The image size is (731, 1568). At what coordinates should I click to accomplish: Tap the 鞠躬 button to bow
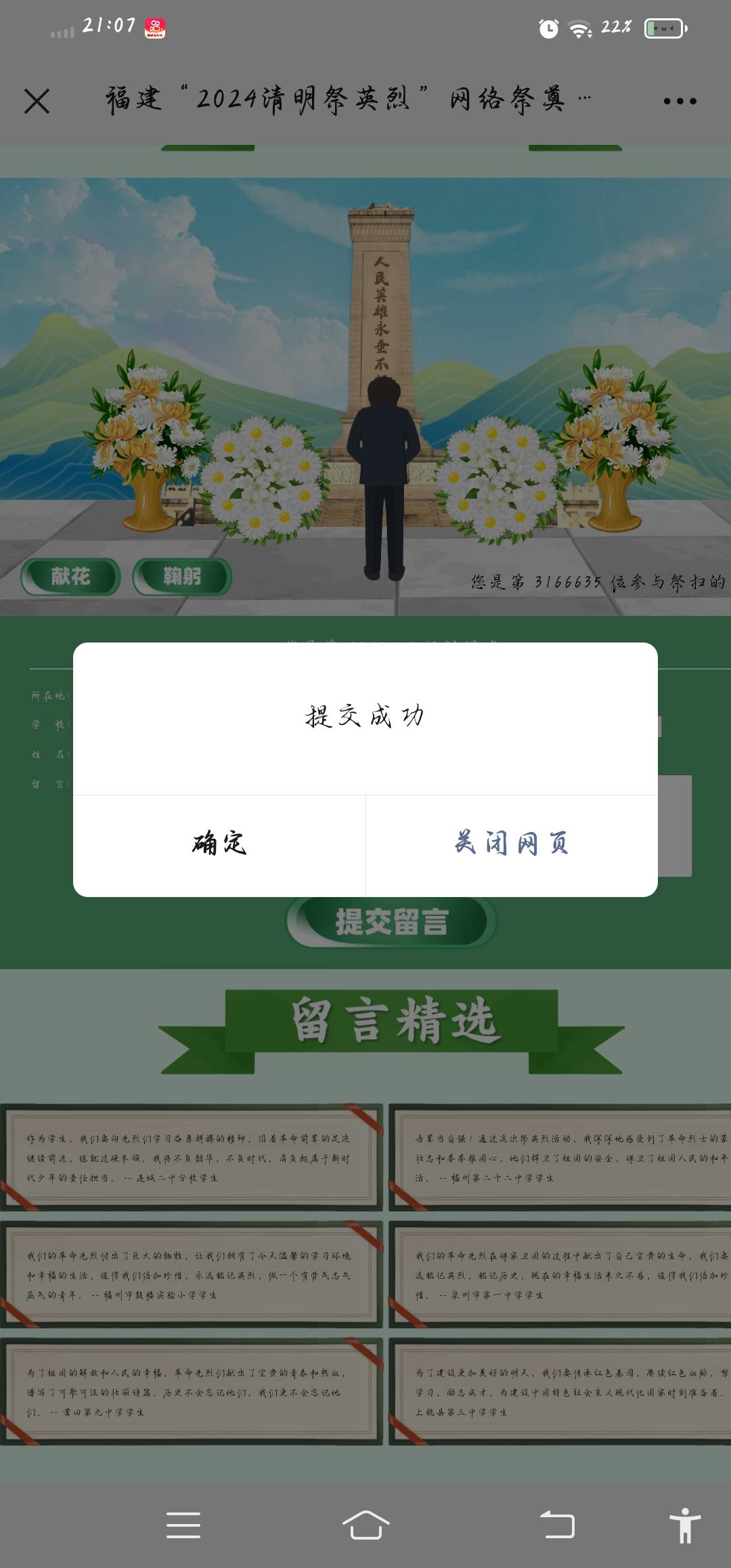click(182, 577)
